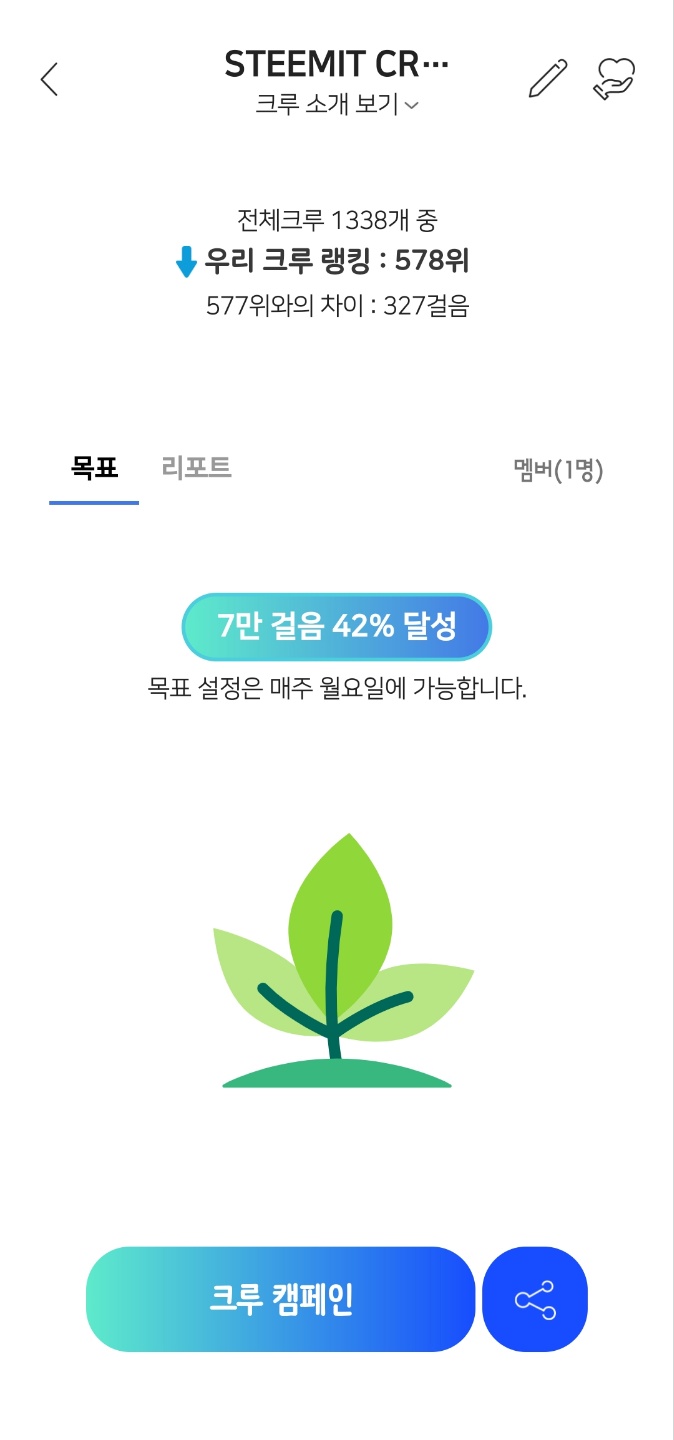Tap the pencil icon to edit the crew
Image resolution: width=674 pixels, height=1440 pixels.
point(547,79)
